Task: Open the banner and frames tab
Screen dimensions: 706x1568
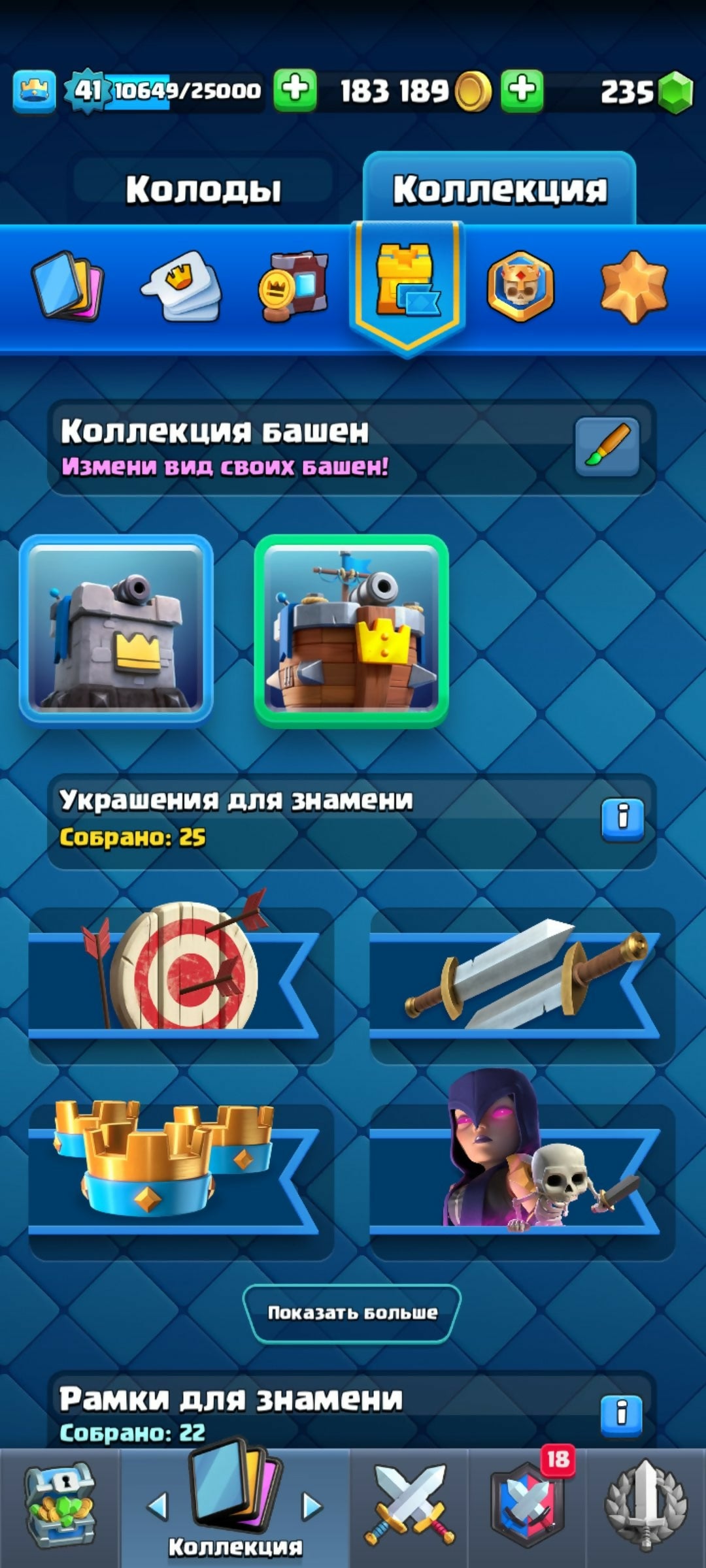Action: click(x=294, y=286)
